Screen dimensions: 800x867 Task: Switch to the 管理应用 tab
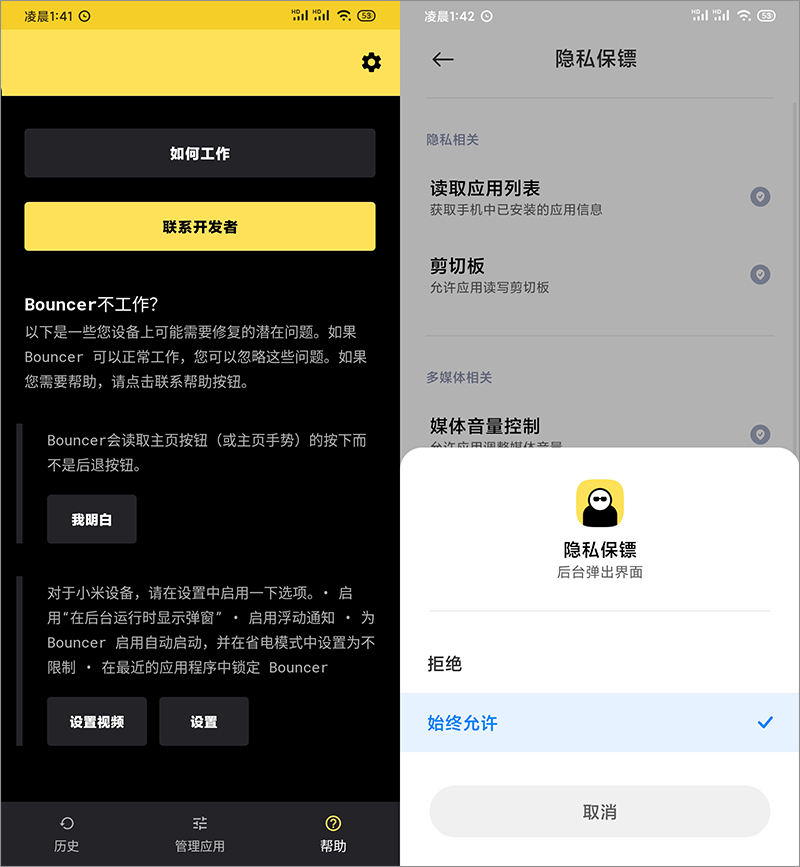pyautogui.click(x=200, y=834)
